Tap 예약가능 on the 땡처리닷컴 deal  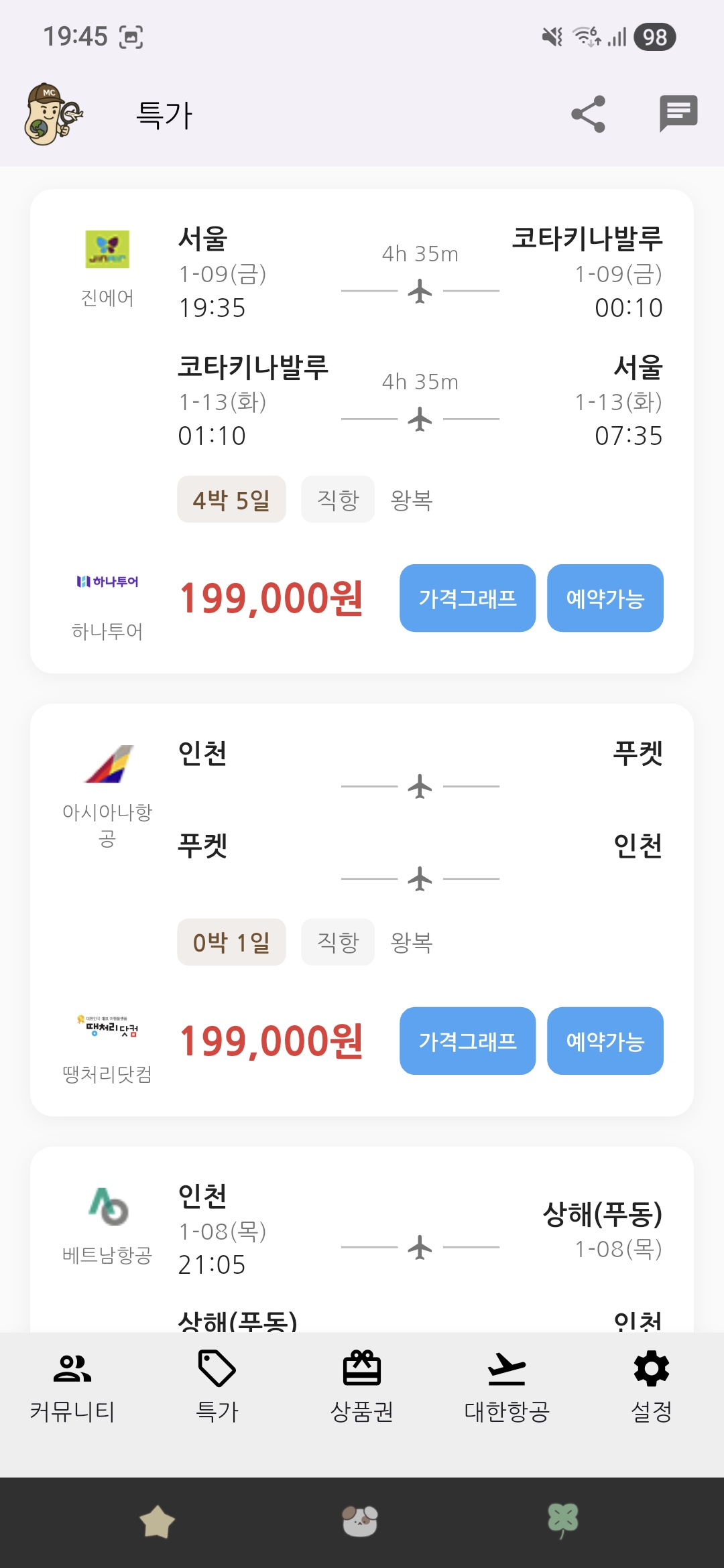coord(605,1041)
